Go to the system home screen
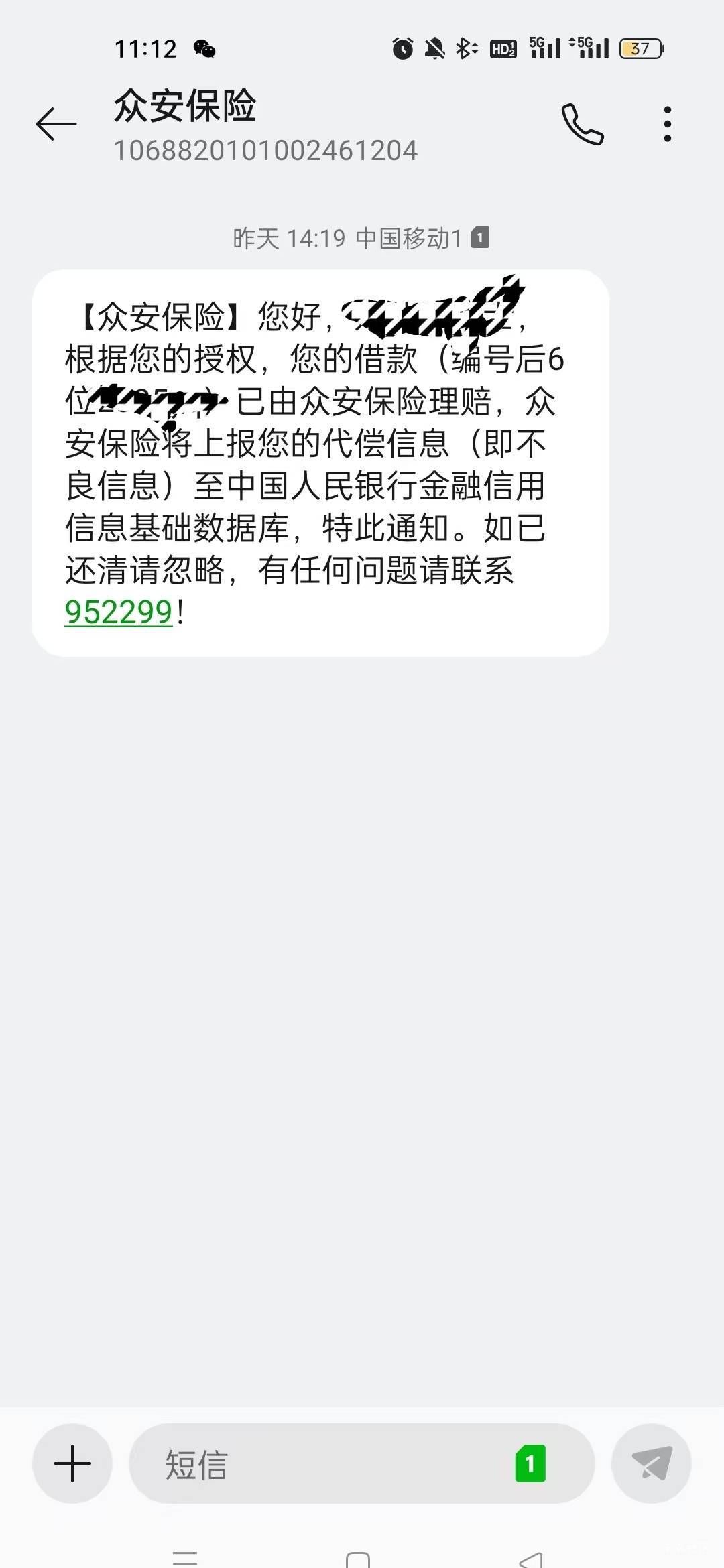 pyautogui.click(x=358, y=1558)
